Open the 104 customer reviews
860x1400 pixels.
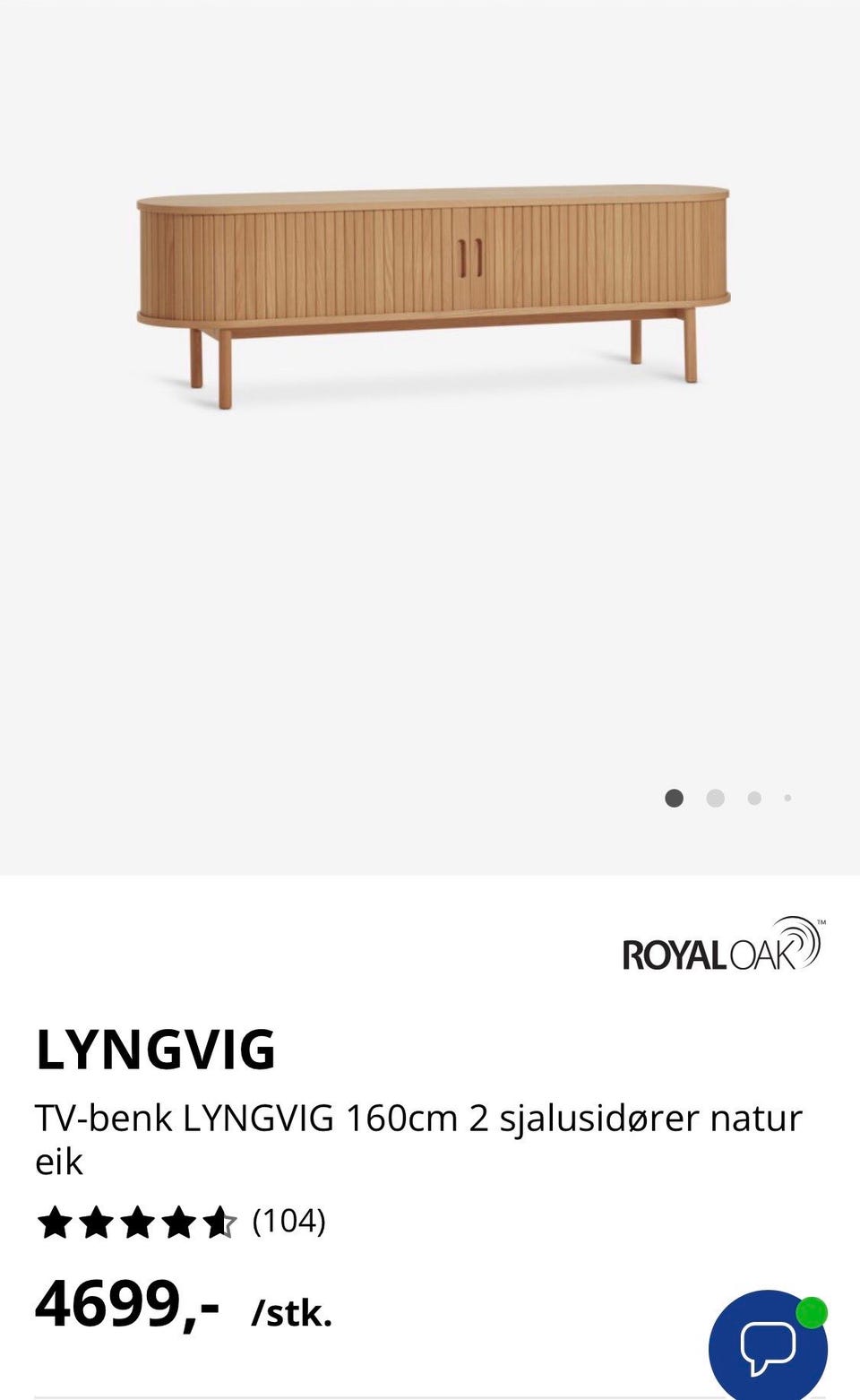click(x=288, y=1221)
